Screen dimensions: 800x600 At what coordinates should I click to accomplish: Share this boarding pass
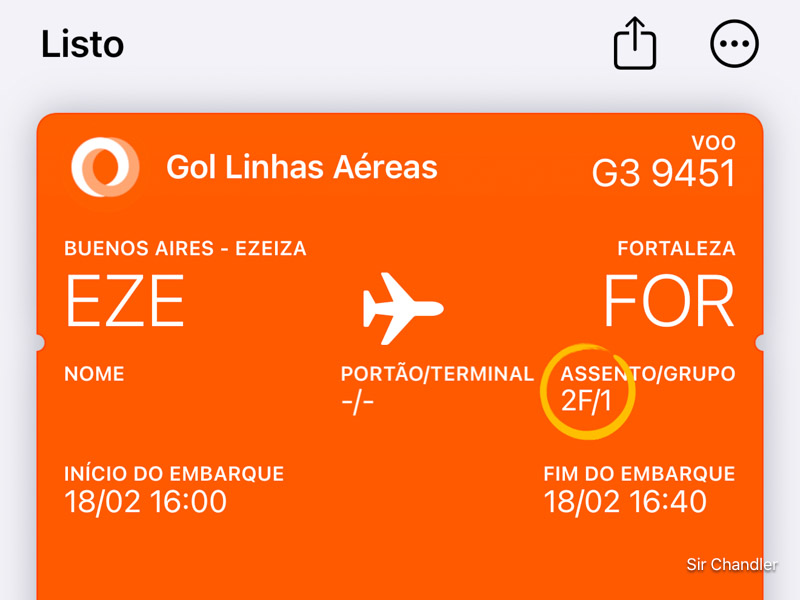coord(635,45)
